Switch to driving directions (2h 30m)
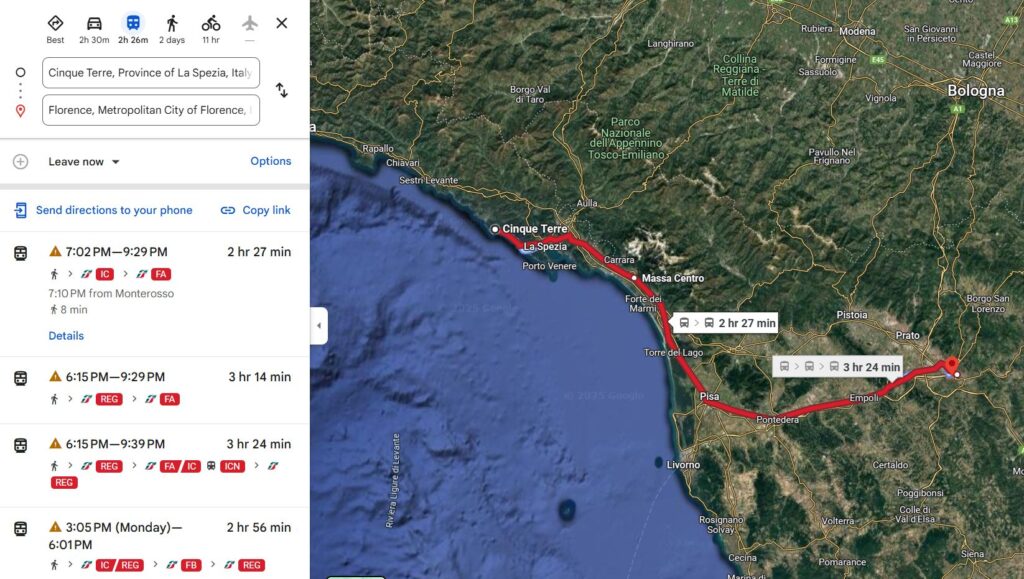The width and height of the screenshot is (1024, 579). point(94,28)
